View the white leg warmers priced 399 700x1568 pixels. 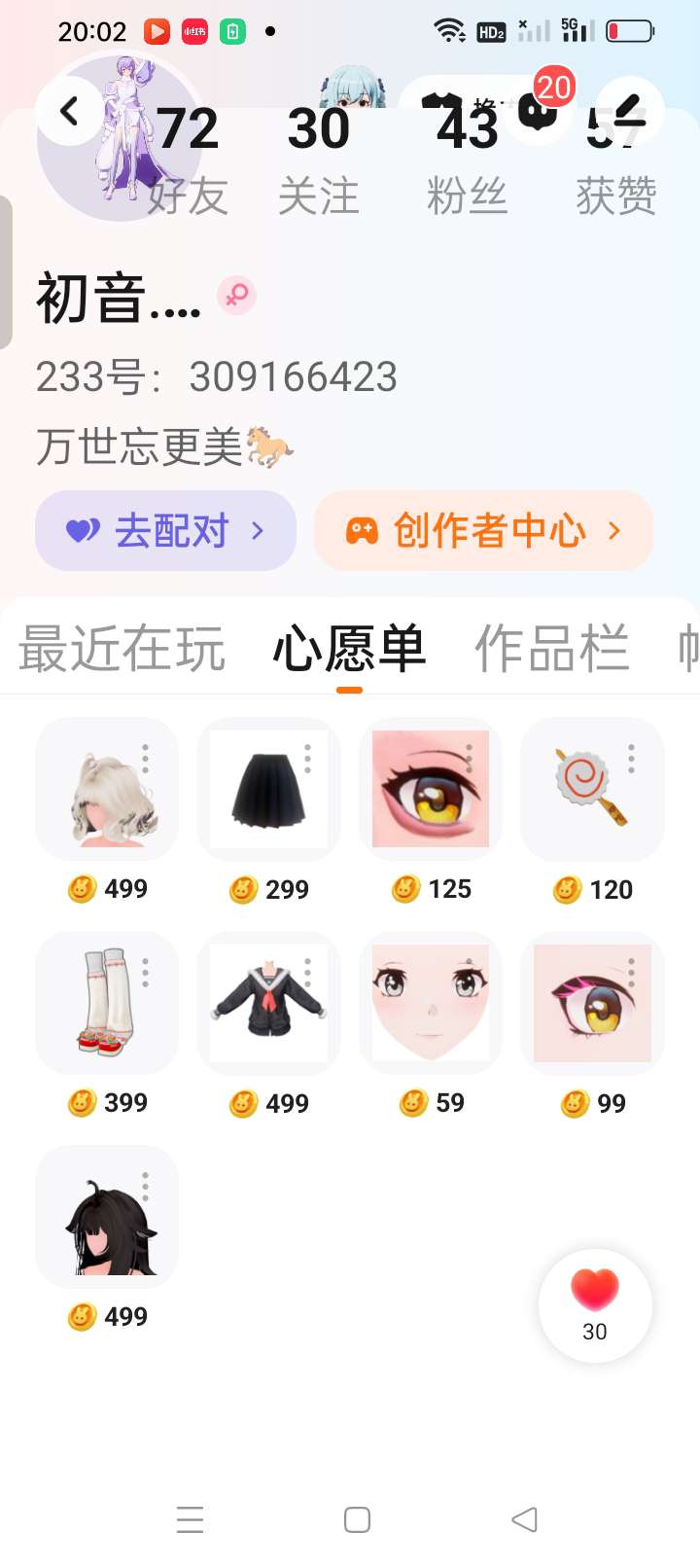coord(107,1003)
